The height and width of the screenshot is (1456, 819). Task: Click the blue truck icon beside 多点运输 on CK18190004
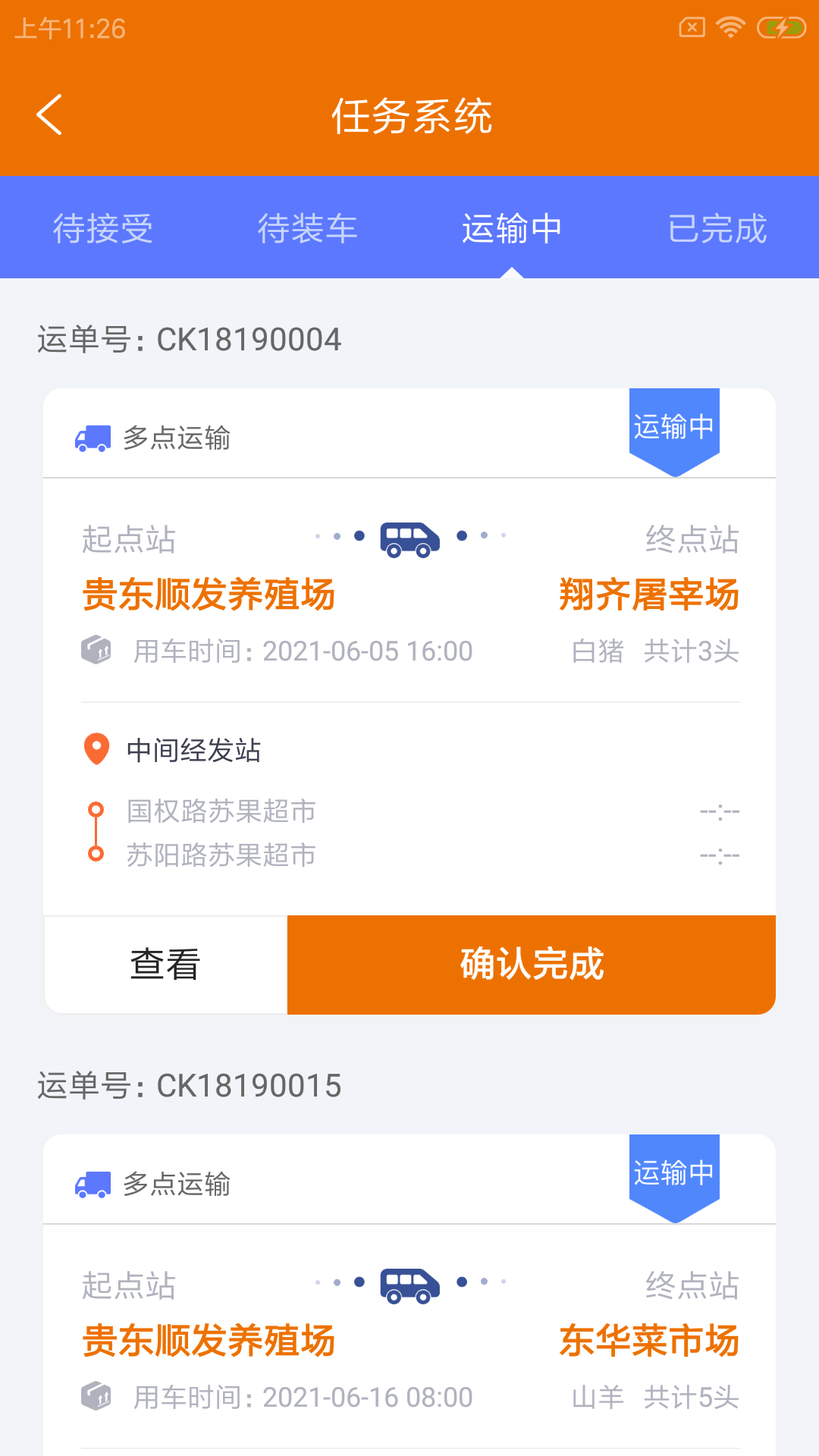(x=93, y=437)
